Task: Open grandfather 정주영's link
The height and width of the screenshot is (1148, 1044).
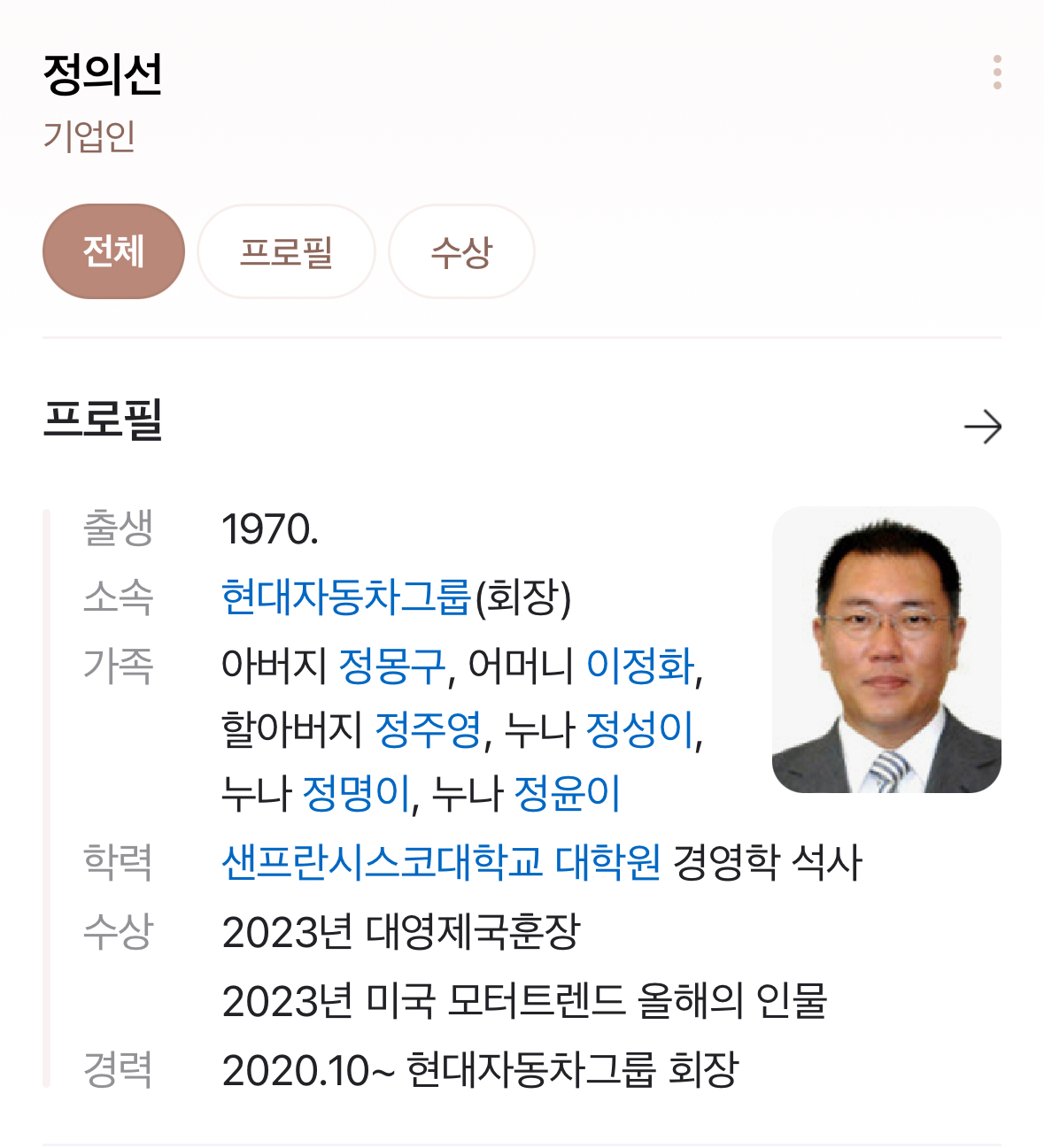Action: point(429,730)
